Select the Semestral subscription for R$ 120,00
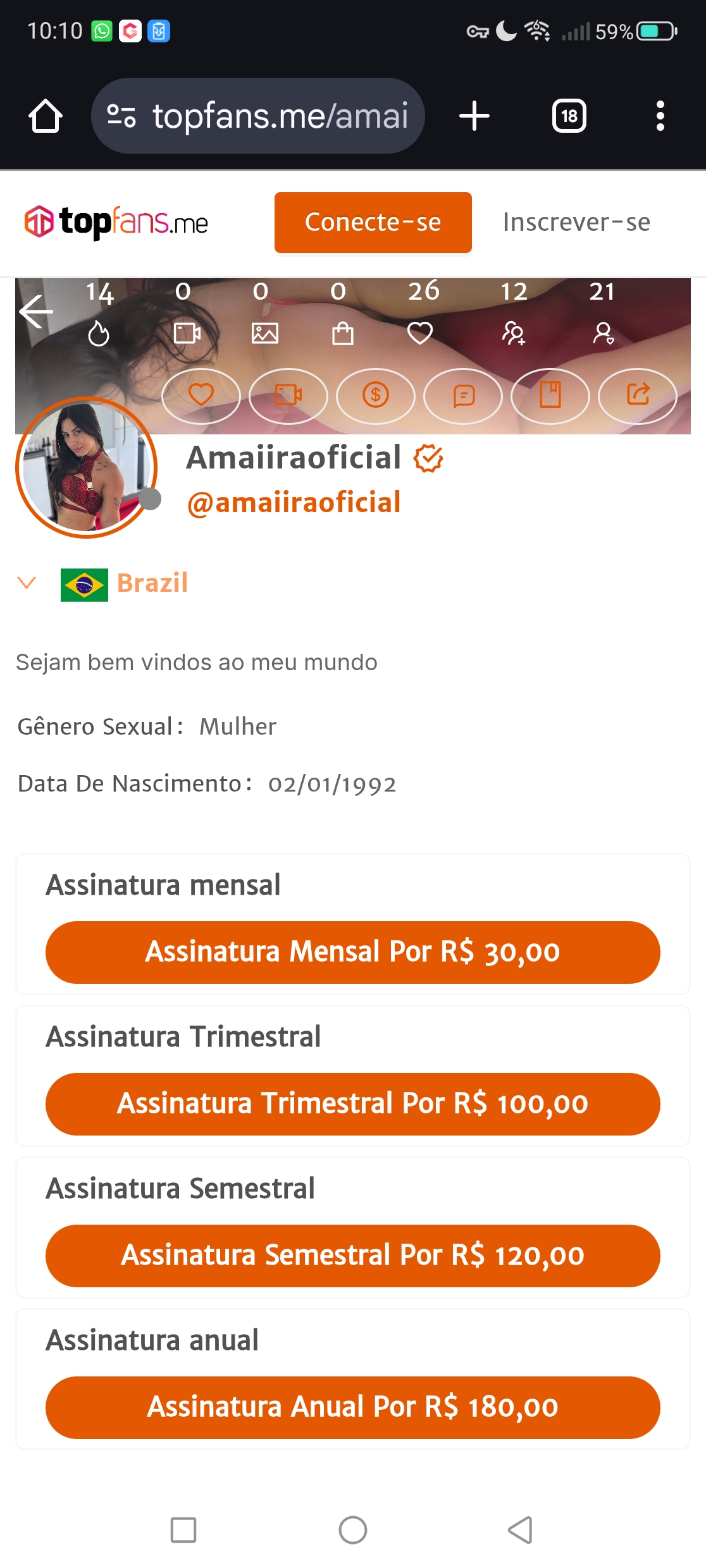706x1568 pixels. coord(353,1256)
